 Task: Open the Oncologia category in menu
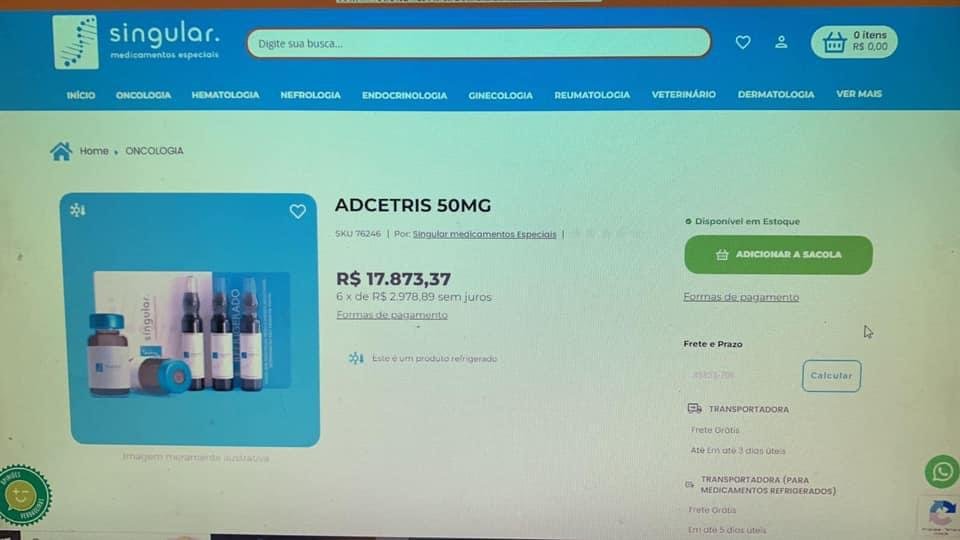tap(143, 95)
